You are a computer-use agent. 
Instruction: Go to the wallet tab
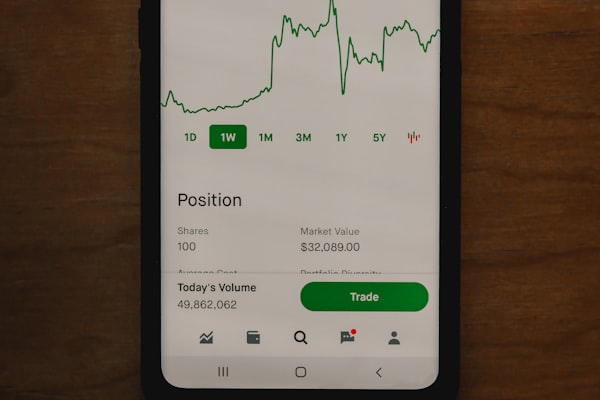coord(253,338)
